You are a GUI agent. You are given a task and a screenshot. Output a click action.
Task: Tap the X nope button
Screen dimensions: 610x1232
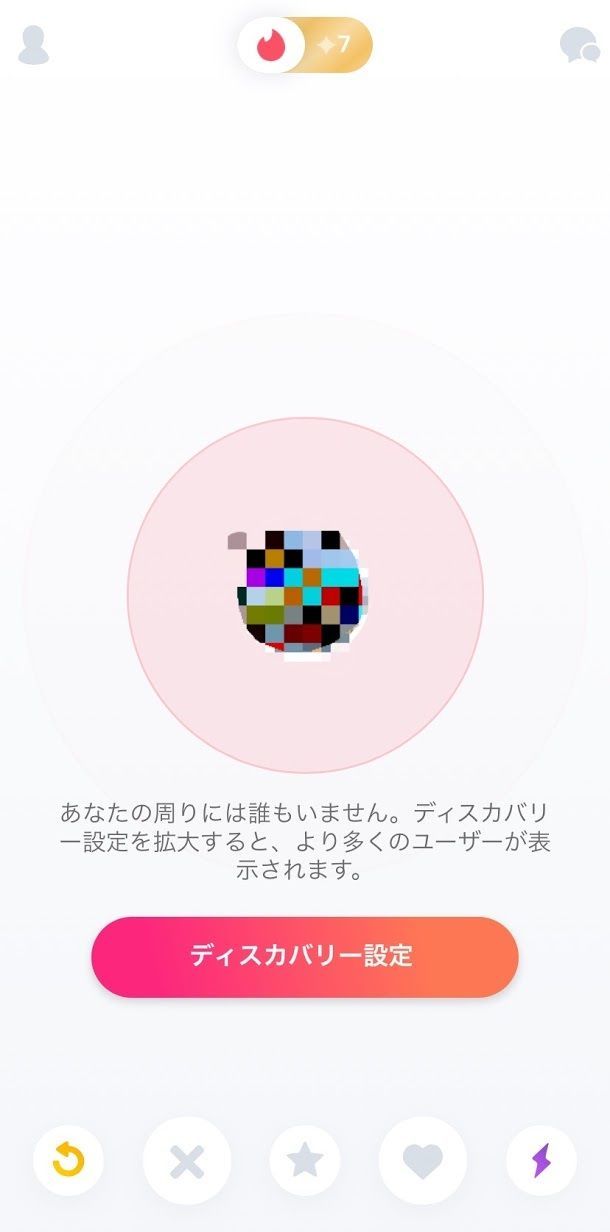click(x=187, y=1161)
